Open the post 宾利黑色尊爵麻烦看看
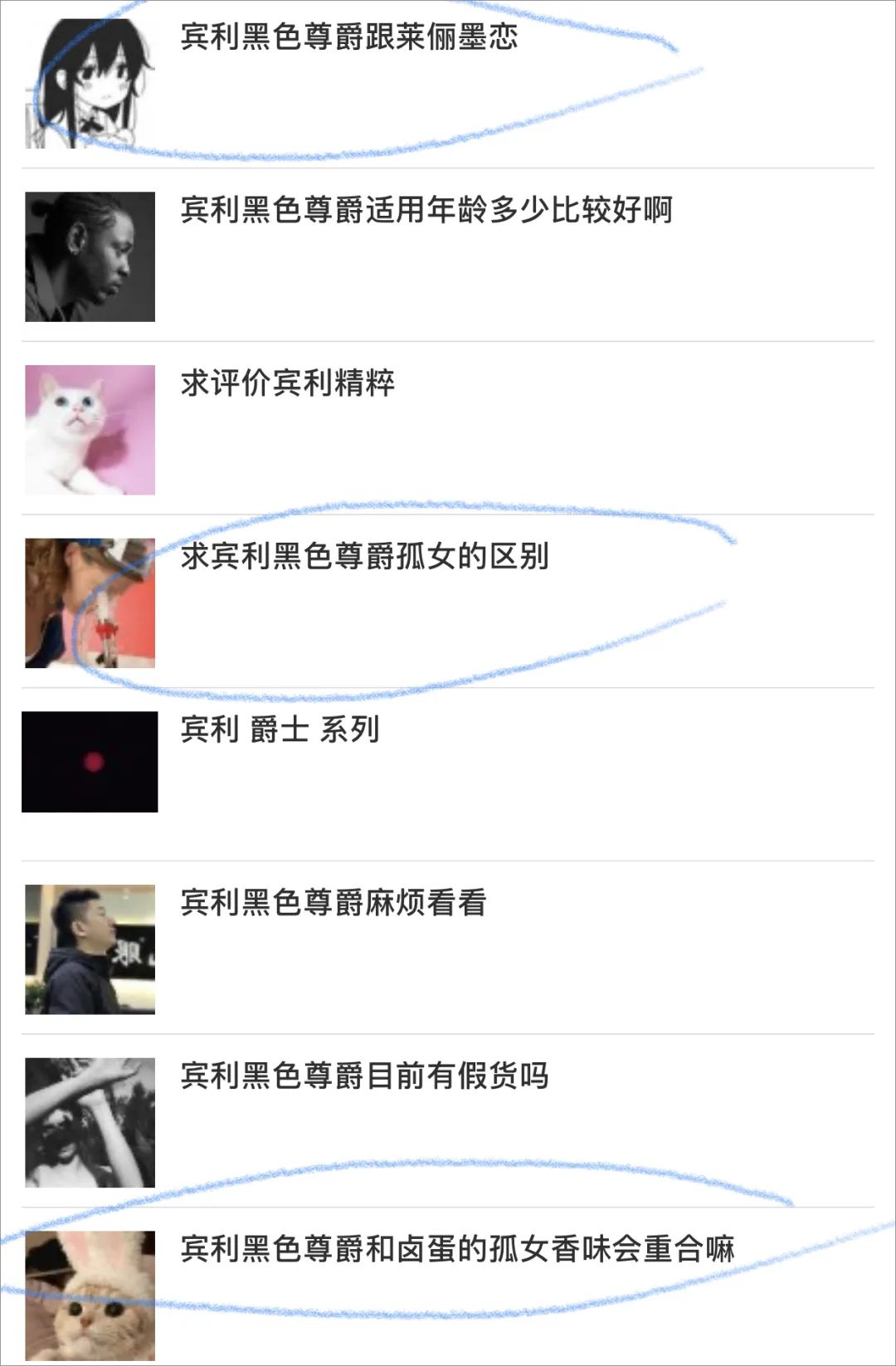Viewport: 896px width, 1366px height. (333, 903)
